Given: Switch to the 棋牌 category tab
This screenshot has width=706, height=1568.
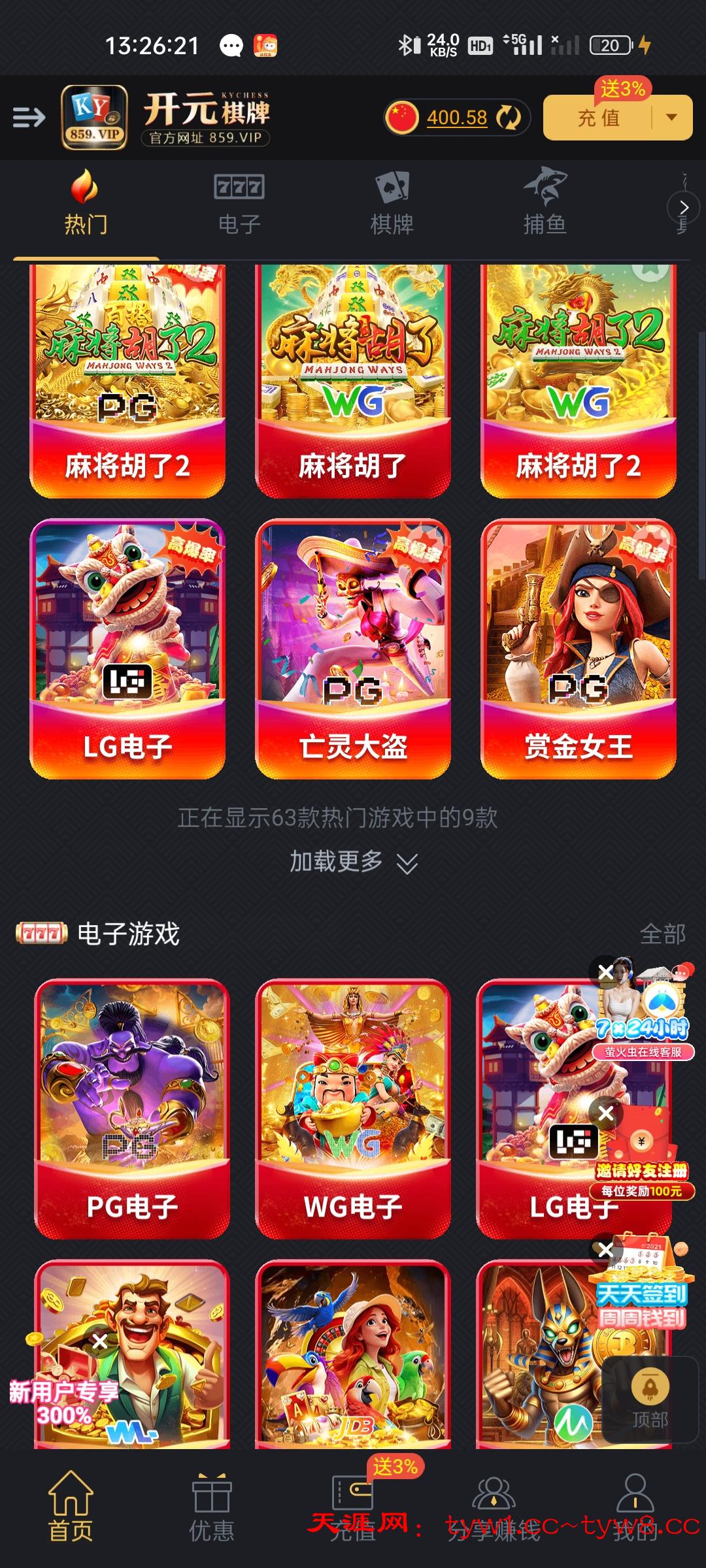Looking at the screenshot, I should click(392, 204).
